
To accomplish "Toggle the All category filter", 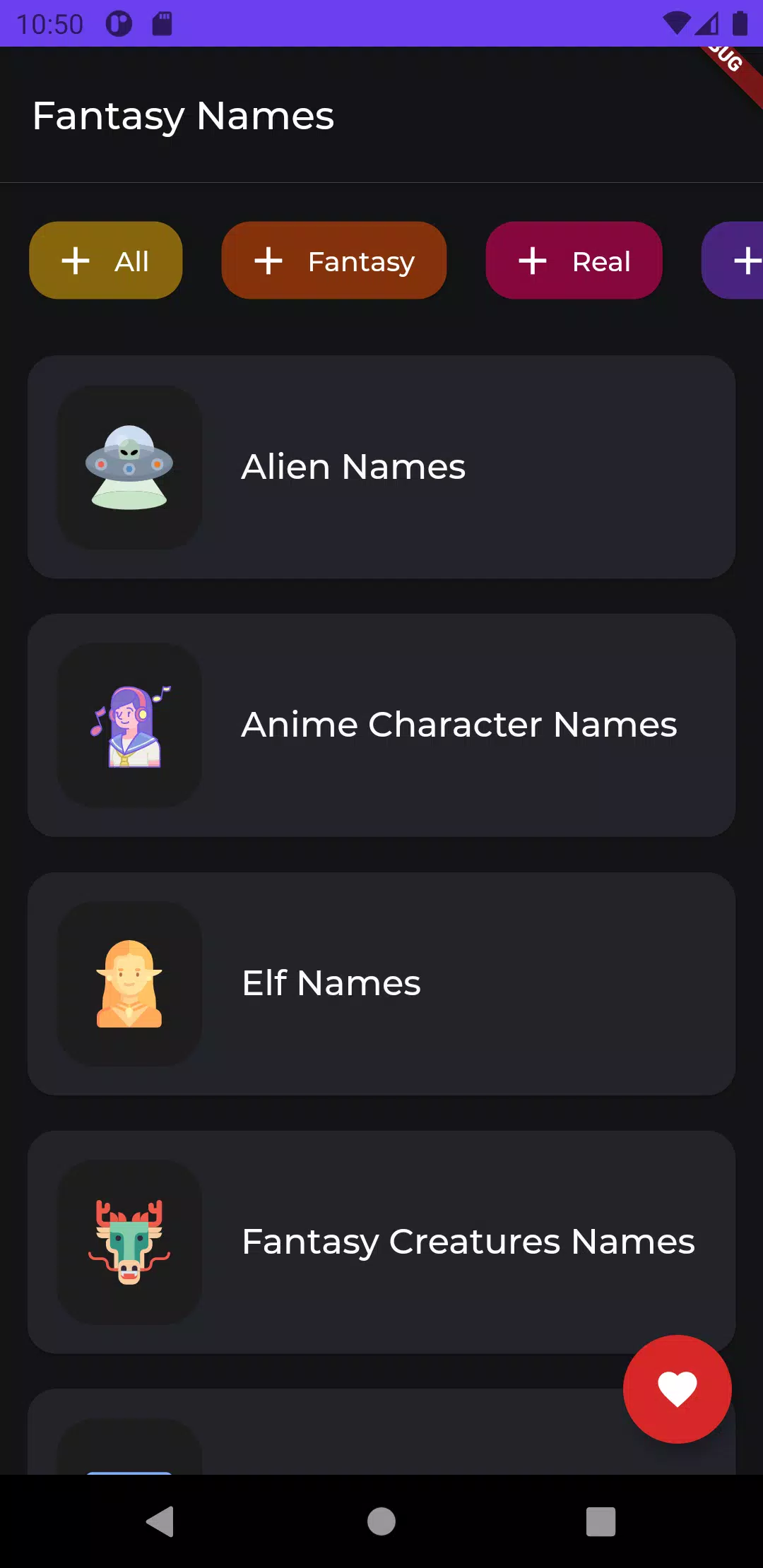I will (x=105, y=260).
